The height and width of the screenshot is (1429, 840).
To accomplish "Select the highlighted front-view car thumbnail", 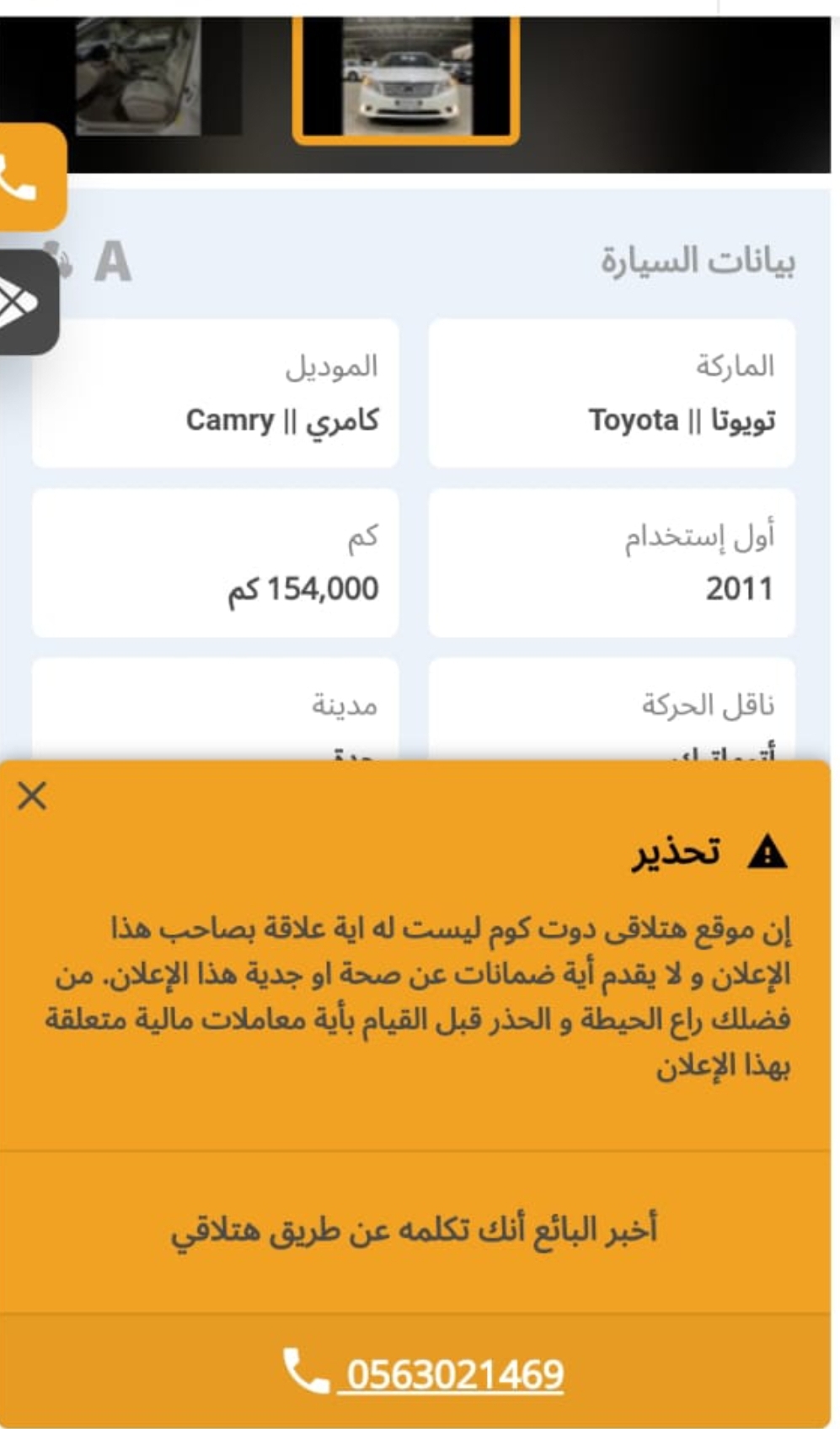I will click(x=406, y=78).
